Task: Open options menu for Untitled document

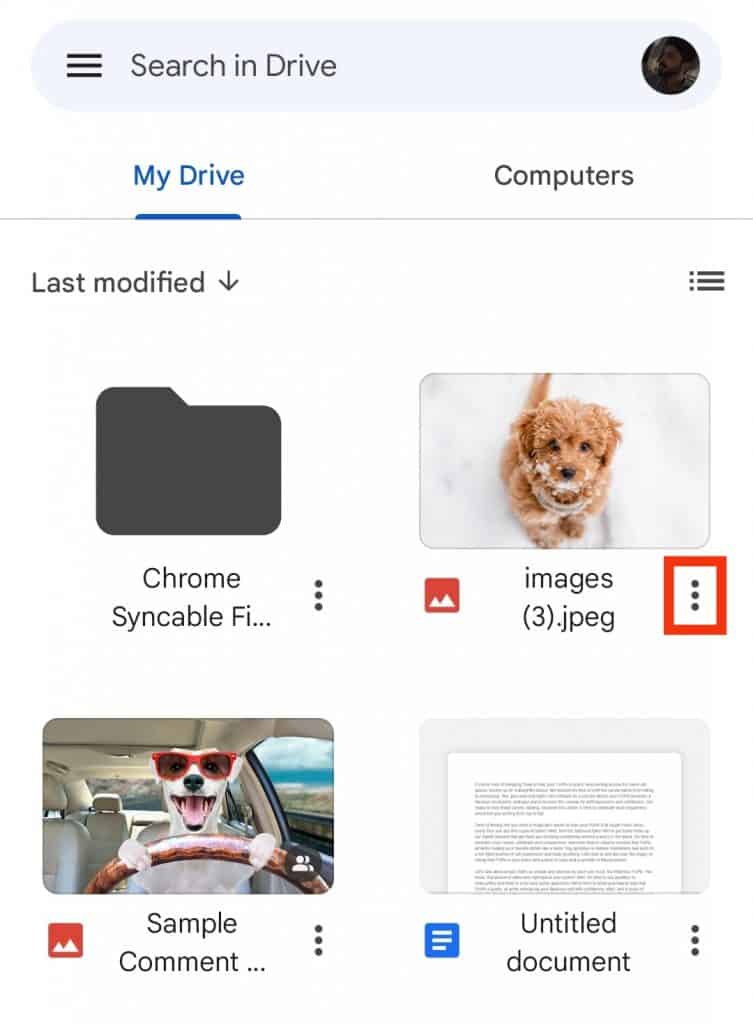Action: click(x=694, y=939)
